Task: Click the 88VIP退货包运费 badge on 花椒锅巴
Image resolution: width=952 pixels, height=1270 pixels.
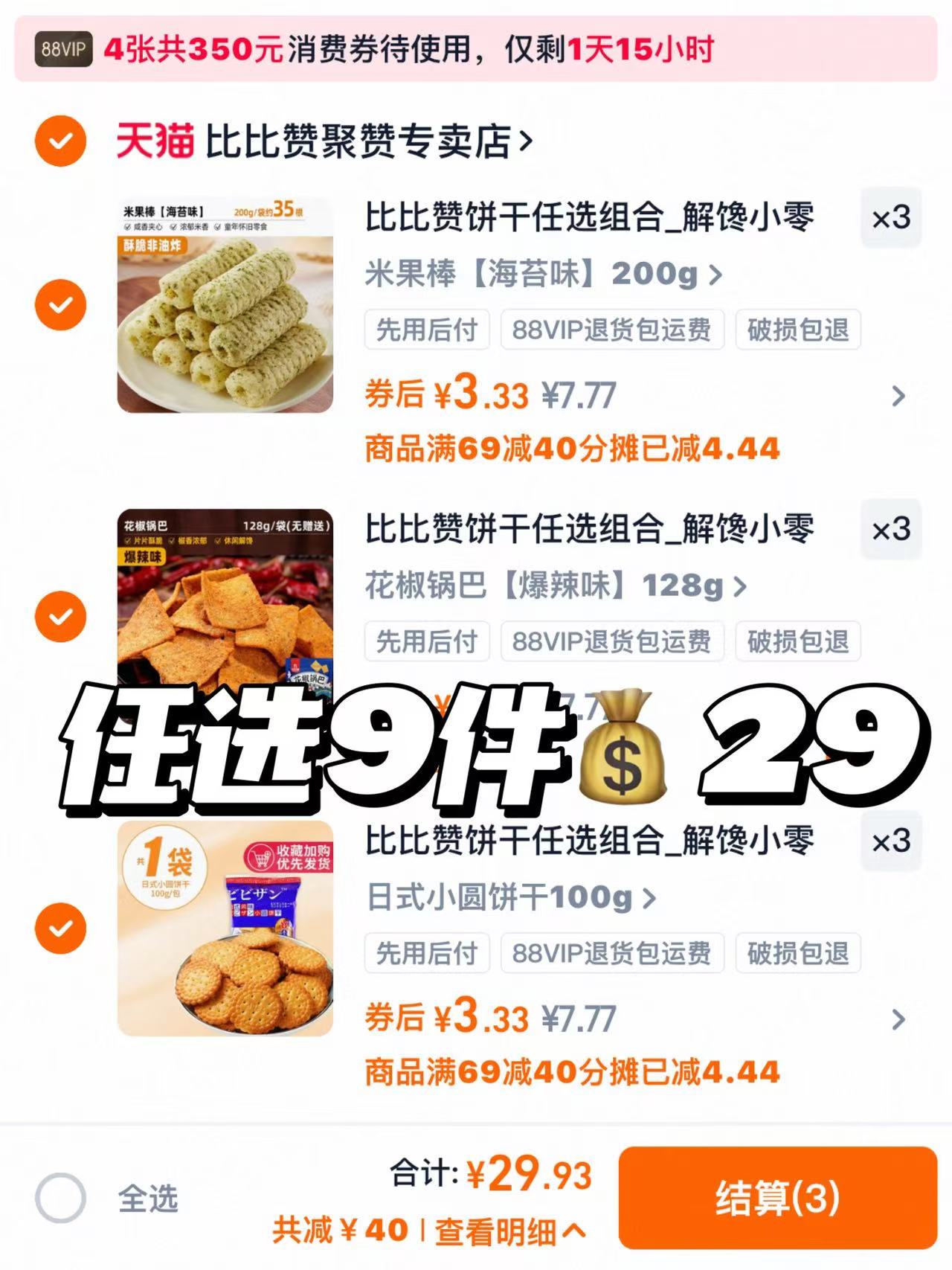Action: coord(611,641)
